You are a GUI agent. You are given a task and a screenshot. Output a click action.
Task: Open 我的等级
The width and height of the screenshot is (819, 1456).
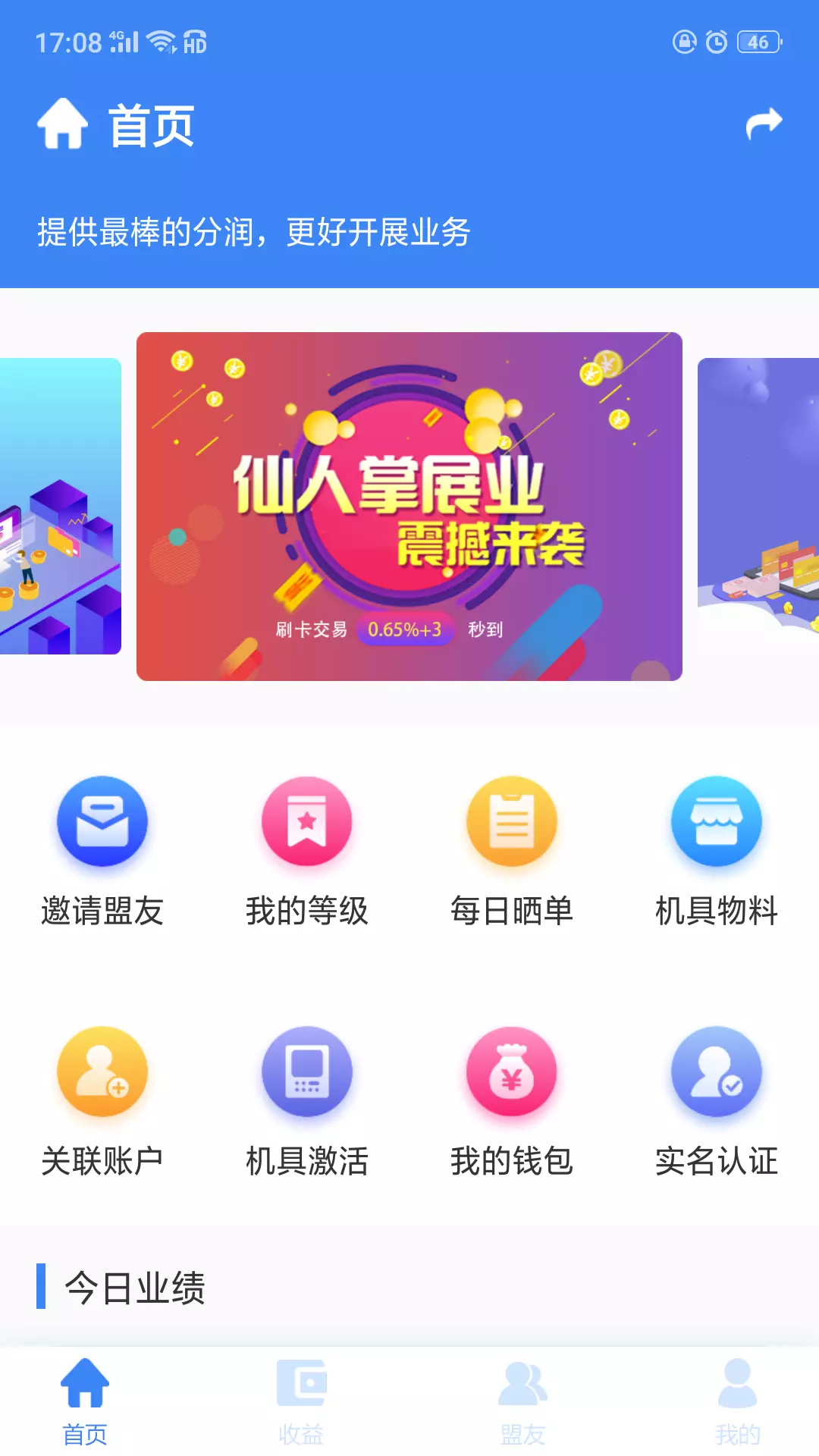click(x=307, y=851)
